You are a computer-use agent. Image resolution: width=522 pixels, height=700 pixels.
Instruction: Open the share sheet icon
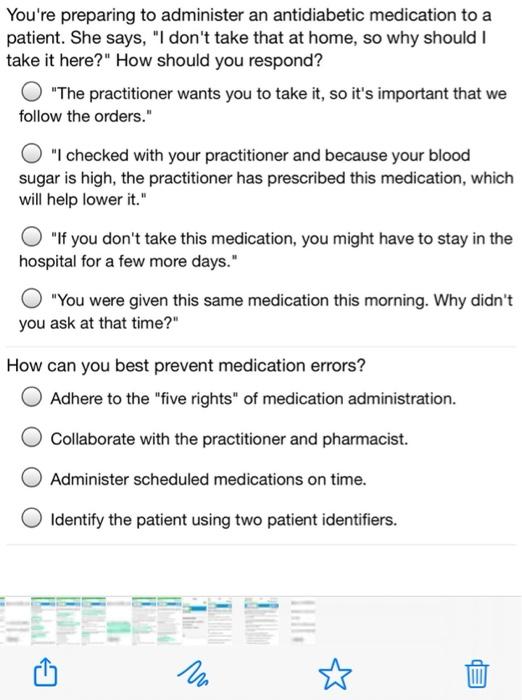point(46,673)
